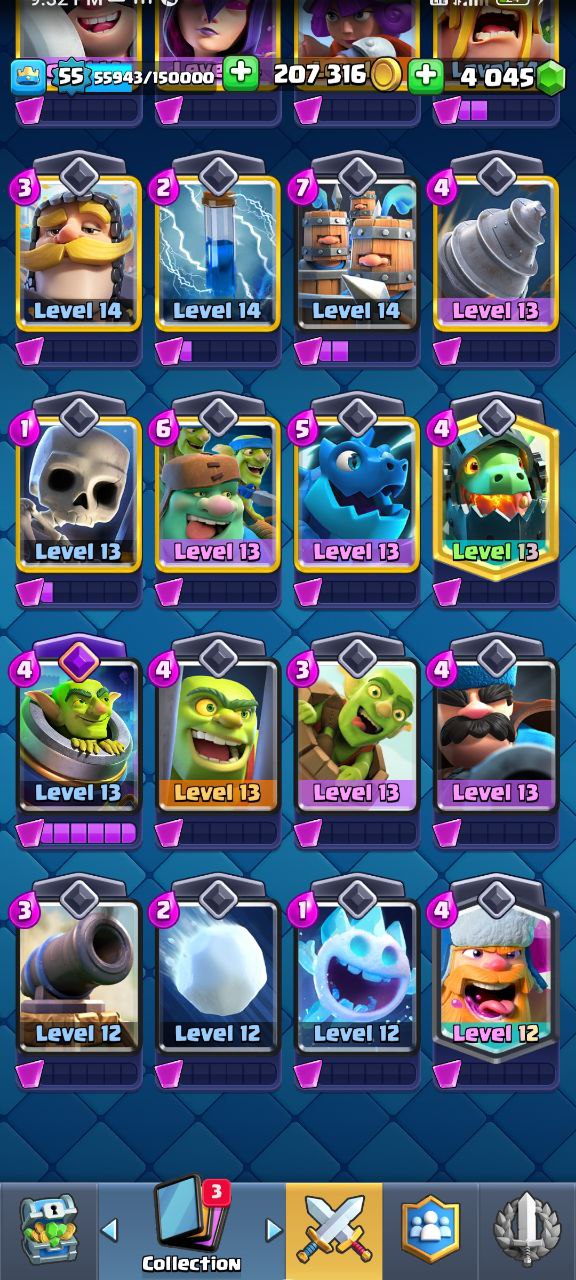Open the Lumberjack card at Level 12
The height and width of the screenshot is (1280, 576).
tap(496, 975)
